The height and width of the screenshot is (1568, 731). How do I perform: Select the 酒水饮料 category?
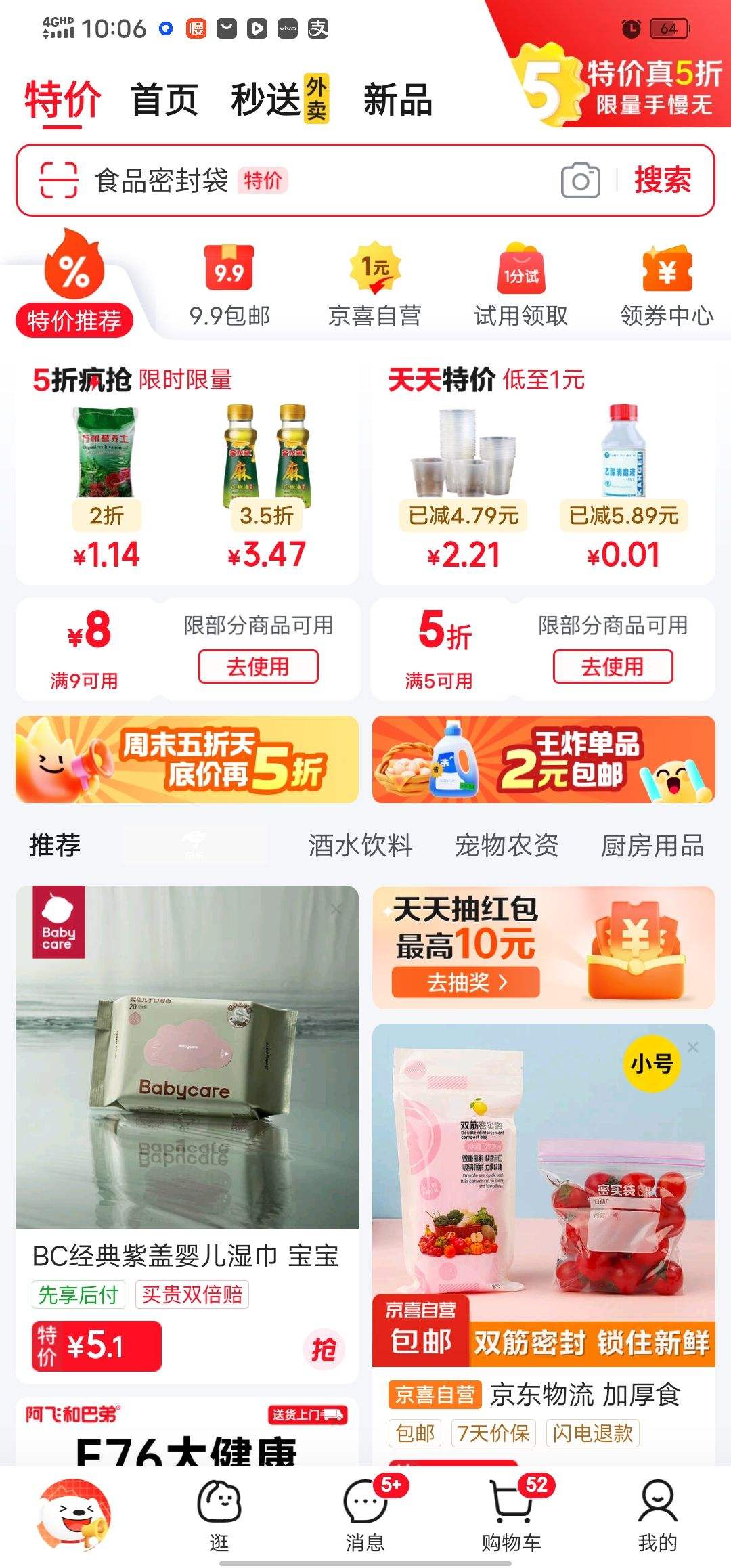click(360, 846)
